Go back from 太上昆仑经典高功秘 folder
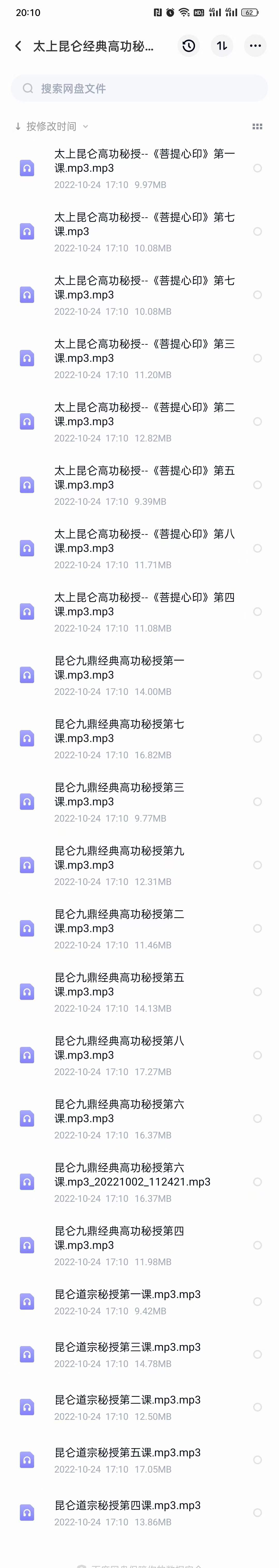 pyautogui.click(x=18, y=46)
